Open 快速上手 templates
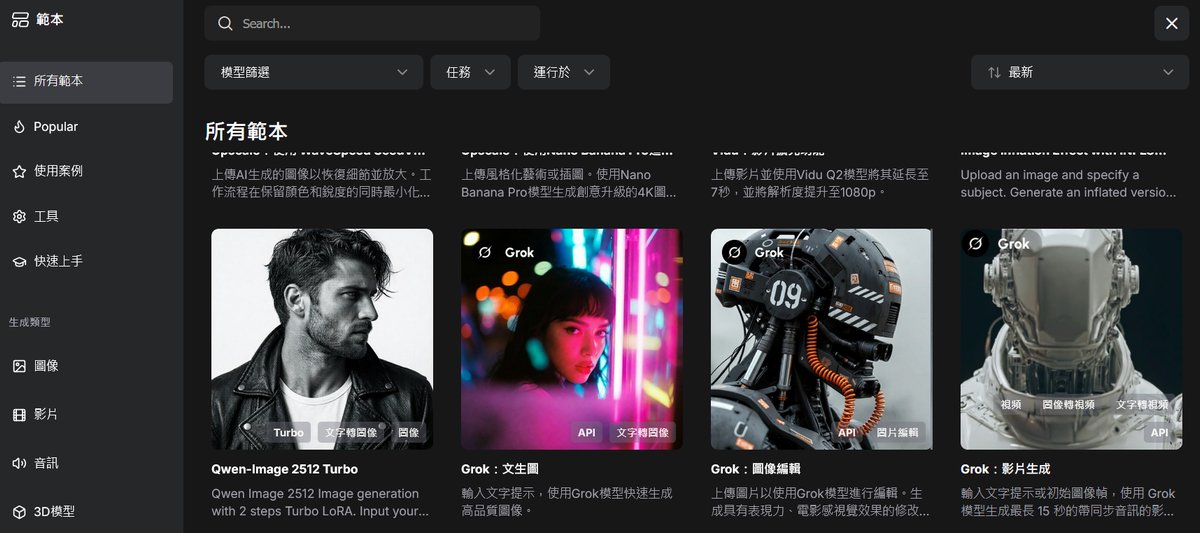 click(x=58, y=261)
